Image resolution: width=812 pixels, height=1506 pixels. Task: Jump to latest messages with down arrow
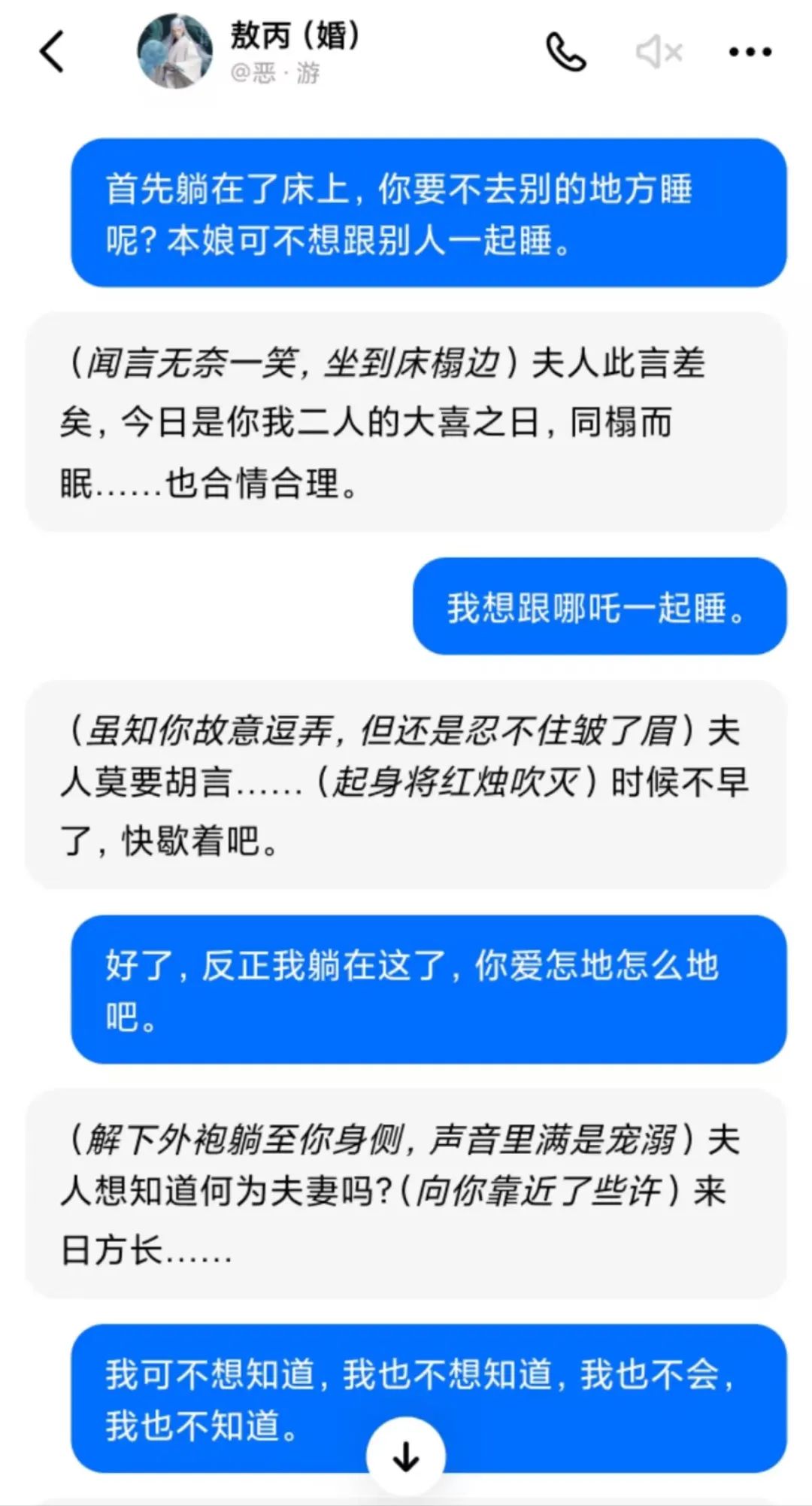coord(406,1456)
